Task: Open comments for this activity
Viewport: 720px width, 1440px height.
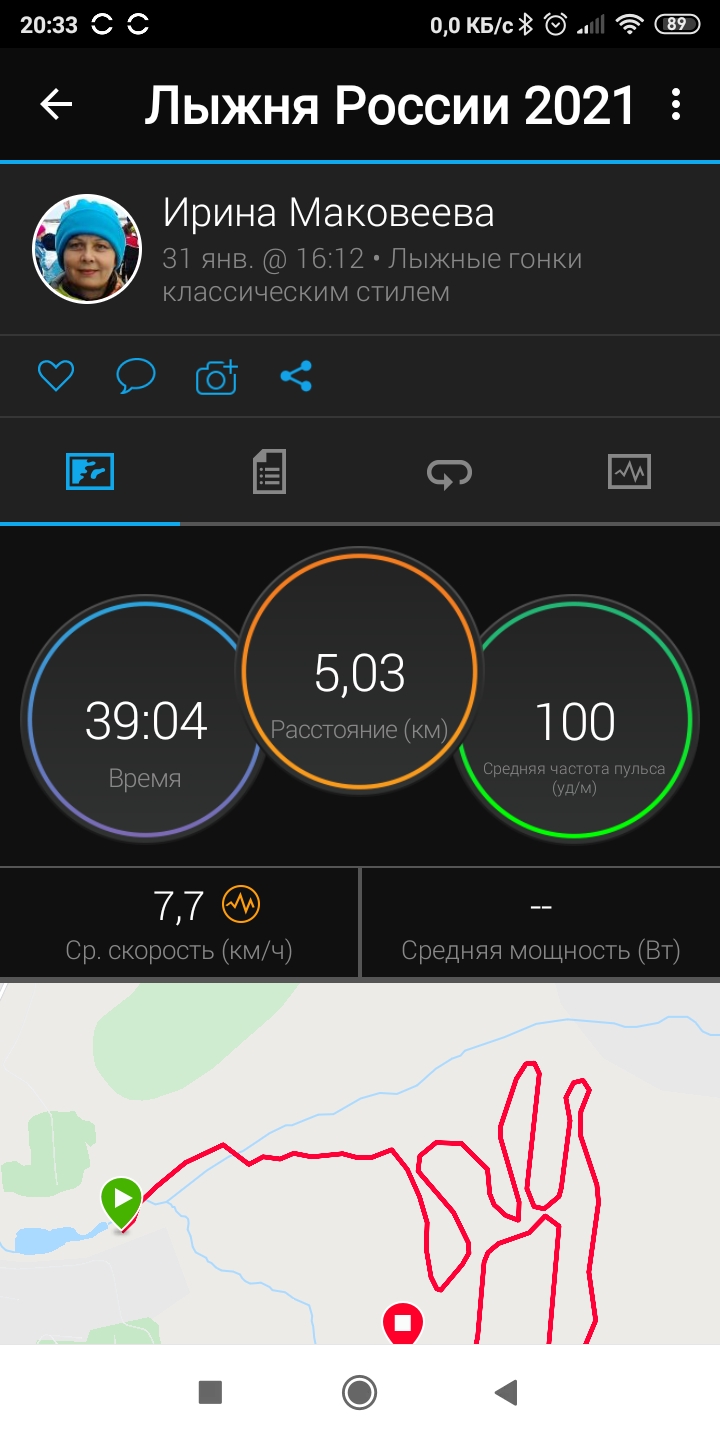Action: click(x=136, y=376)
